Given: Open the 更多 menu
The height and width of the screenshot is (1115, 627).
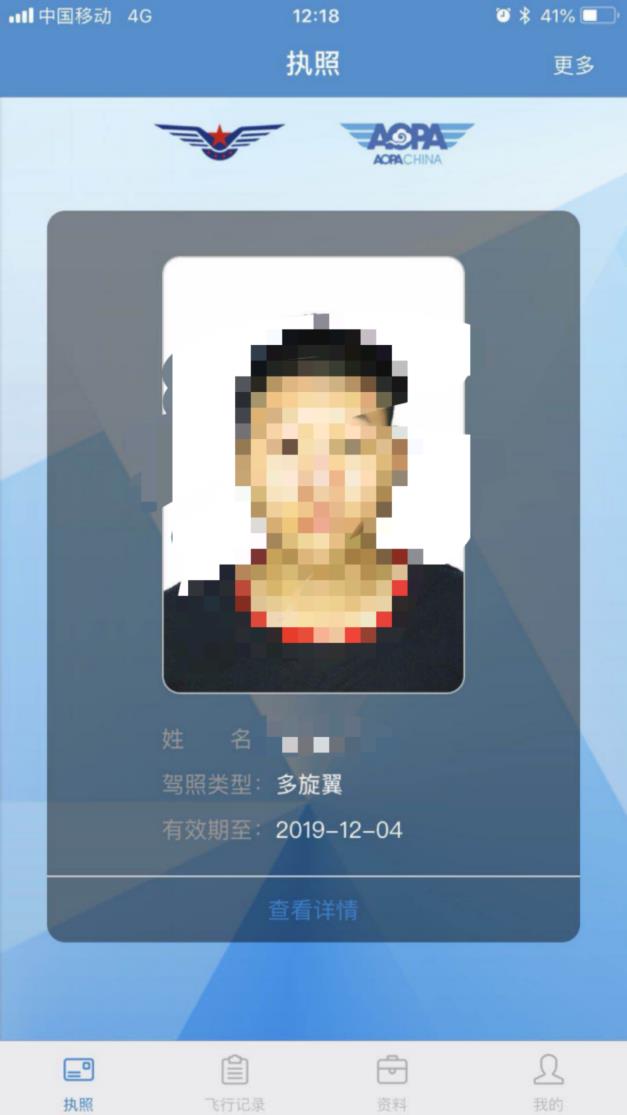Looking at the screenshot, I should pos(574,65).
